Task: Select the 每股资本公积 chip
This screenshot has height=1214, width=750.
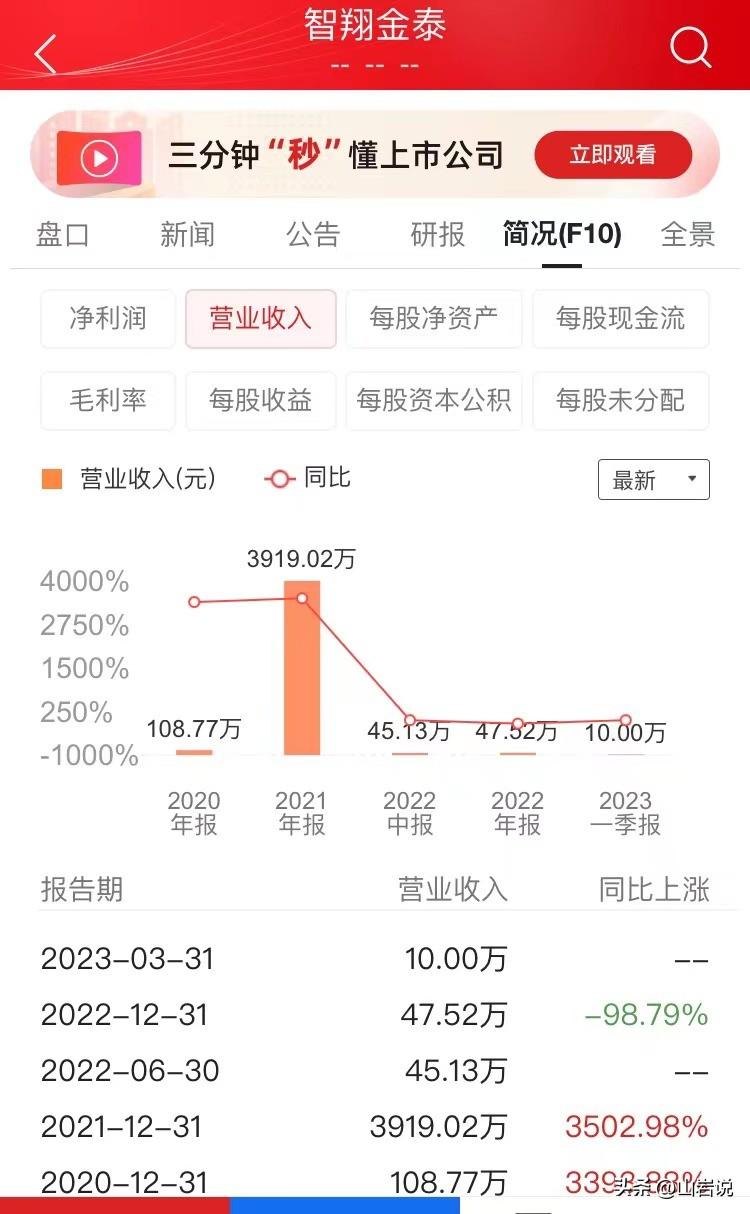Action: (433, 401)
